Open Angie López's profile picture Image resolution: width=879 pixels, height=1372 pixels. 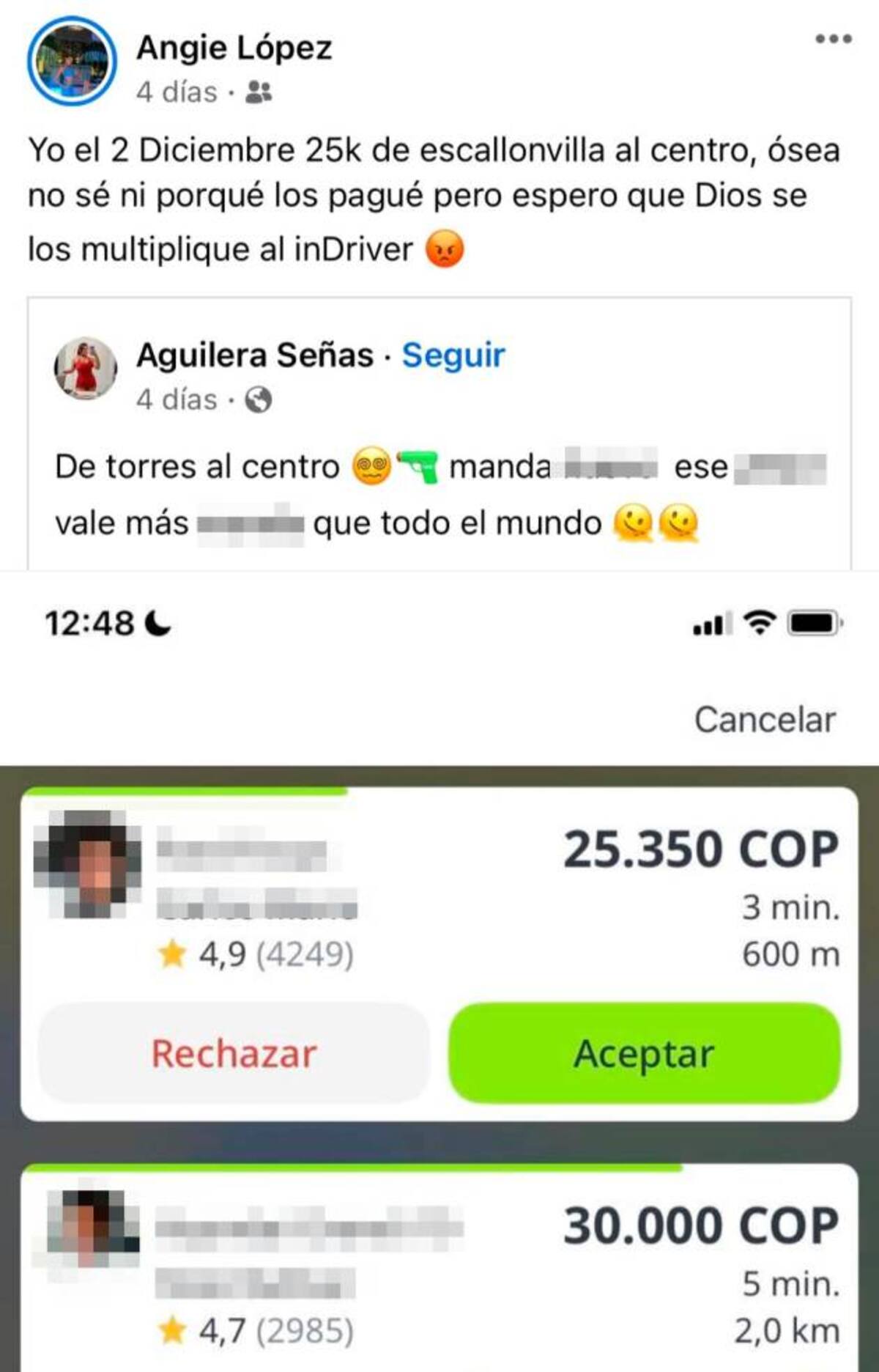(x=72, y=62)
